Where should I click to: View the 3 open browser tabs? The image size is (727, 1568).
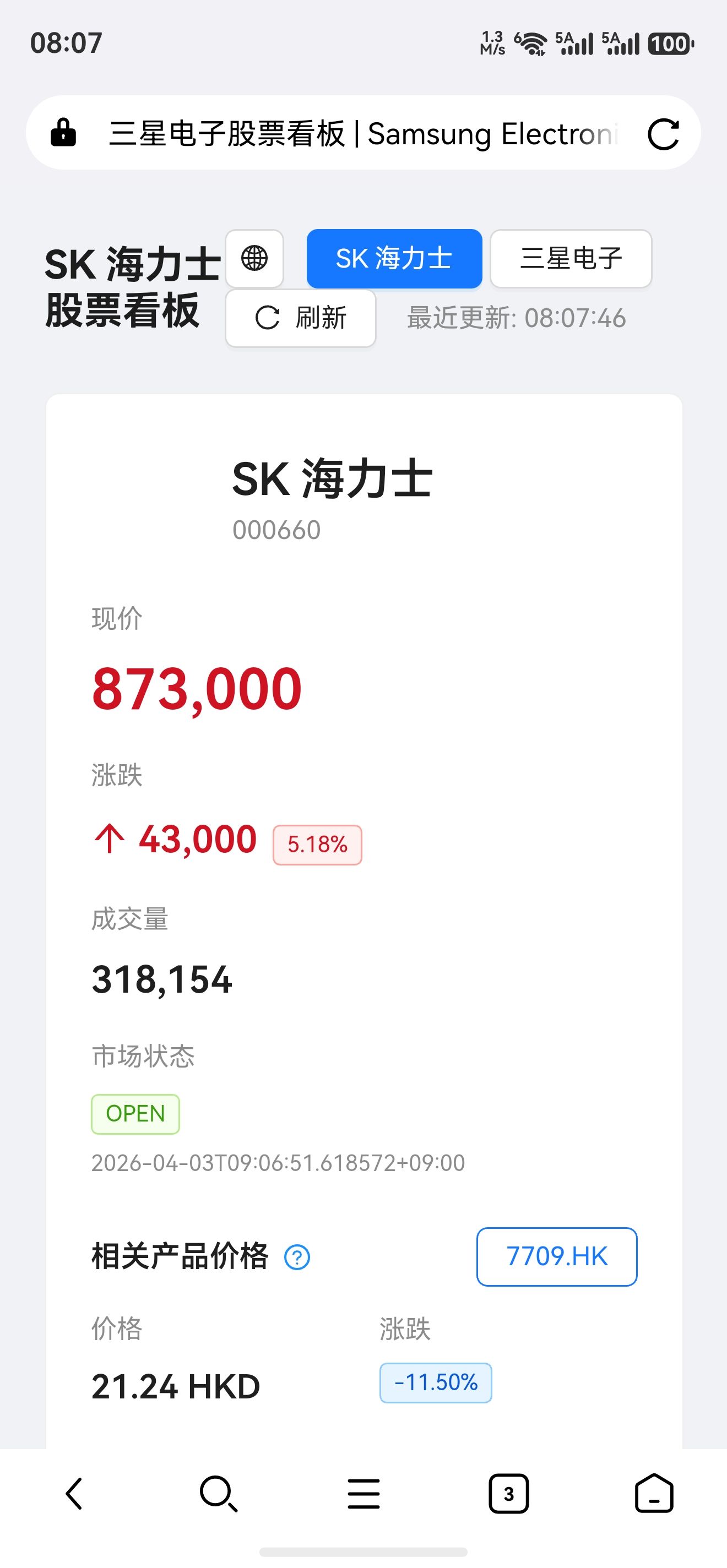(508, 1493)
